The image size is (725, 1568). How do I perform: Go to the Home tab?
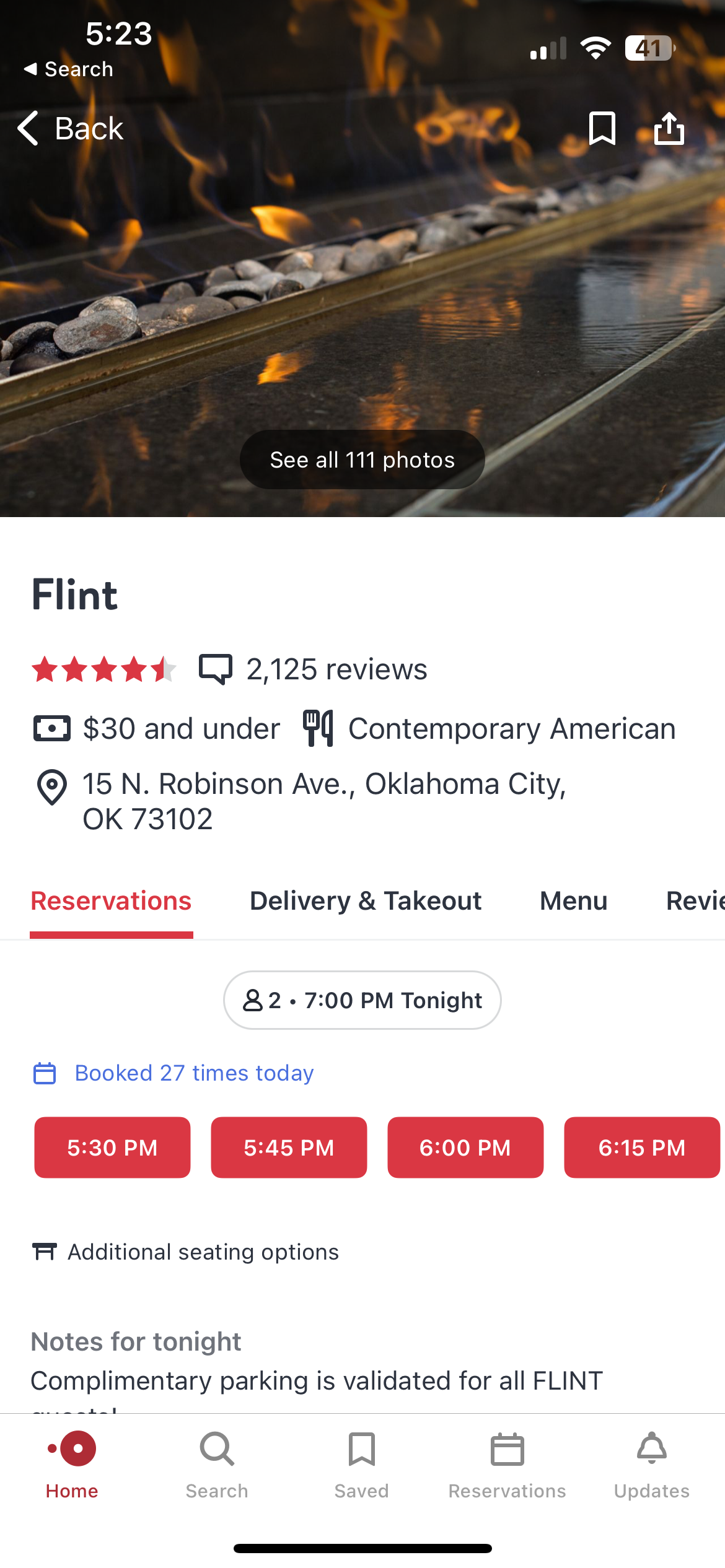[72, 1465]
